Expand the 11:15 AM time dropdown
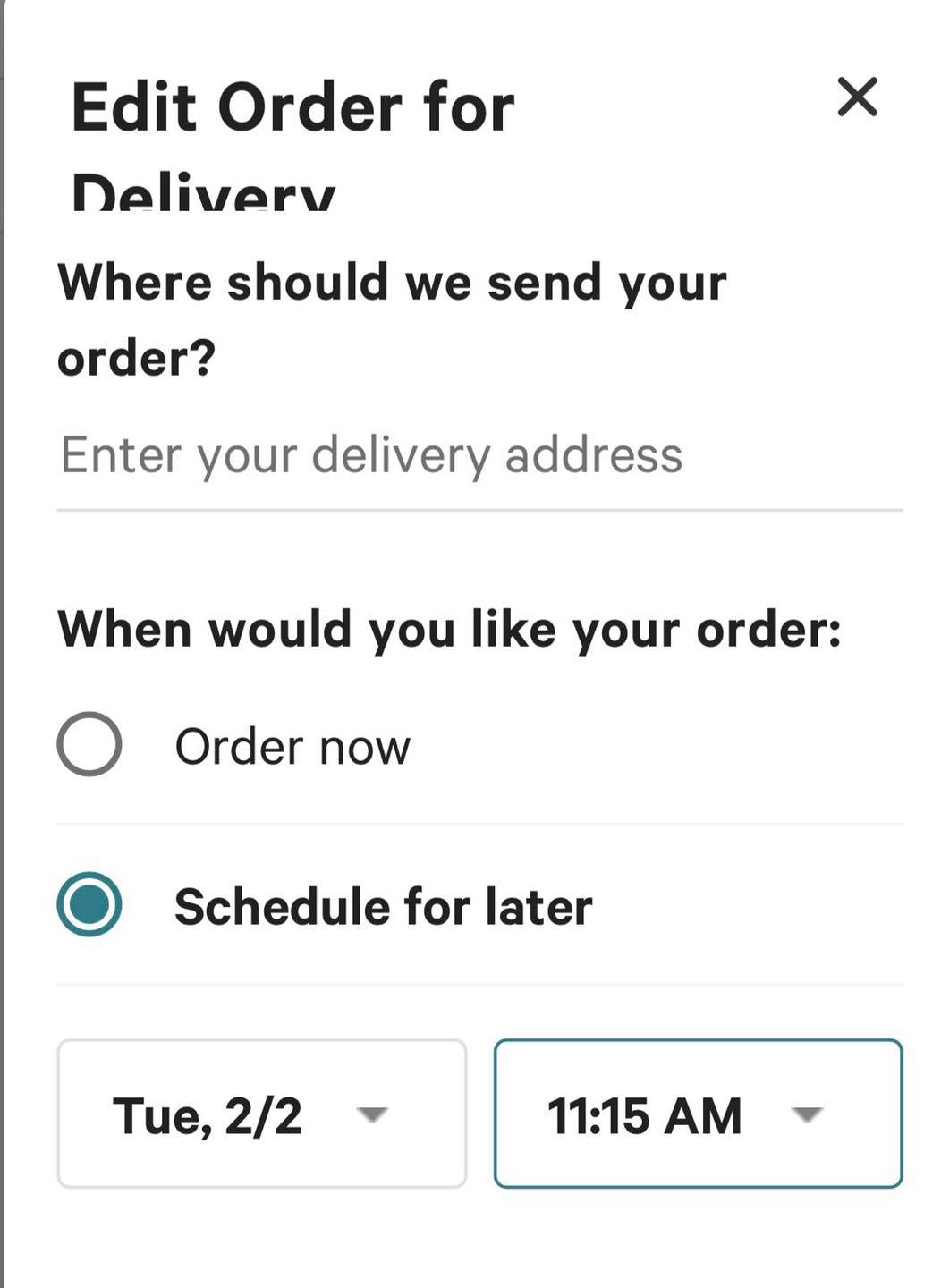 698,1114
